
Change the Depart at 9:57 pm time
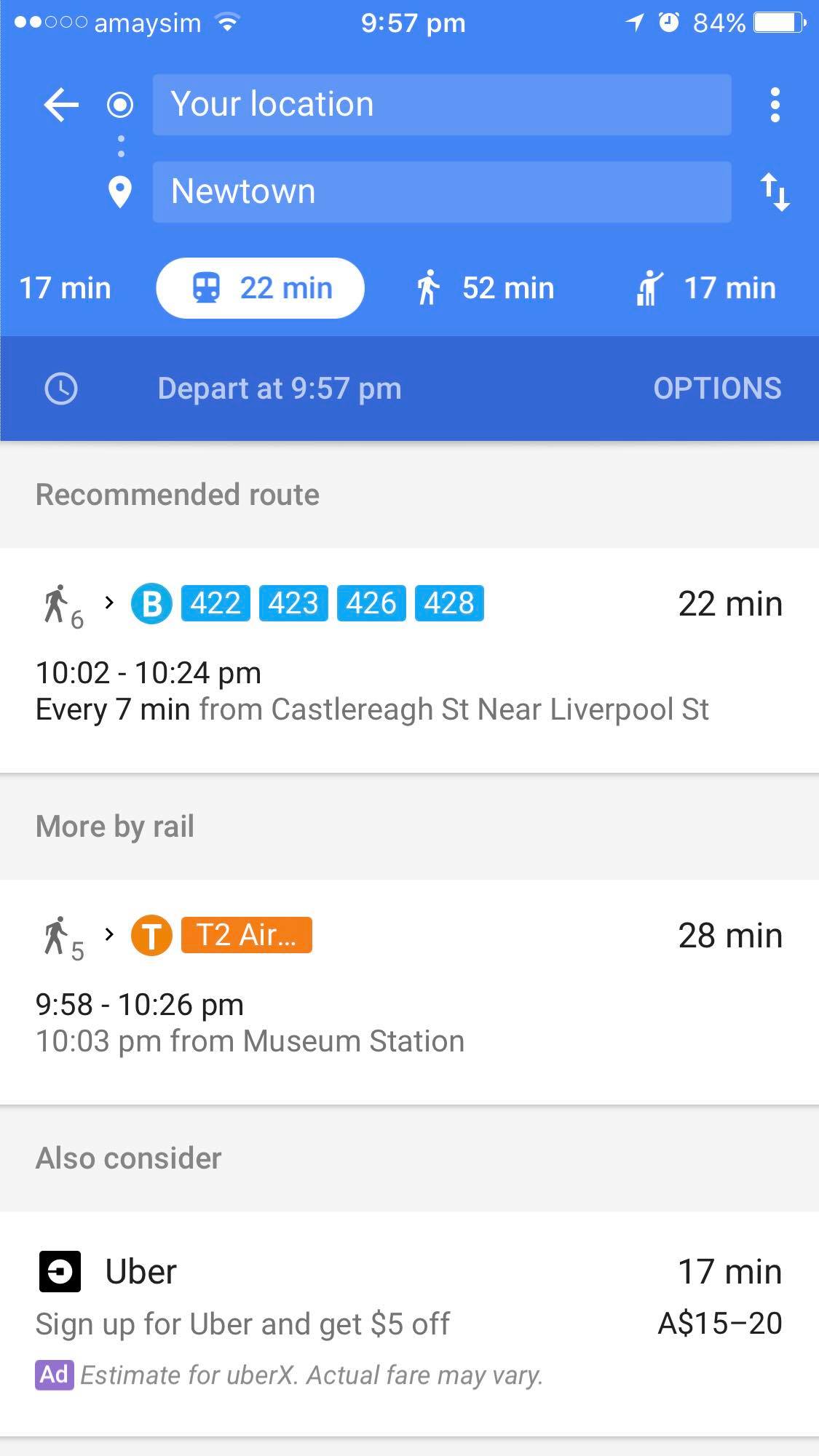coord(279,389)
